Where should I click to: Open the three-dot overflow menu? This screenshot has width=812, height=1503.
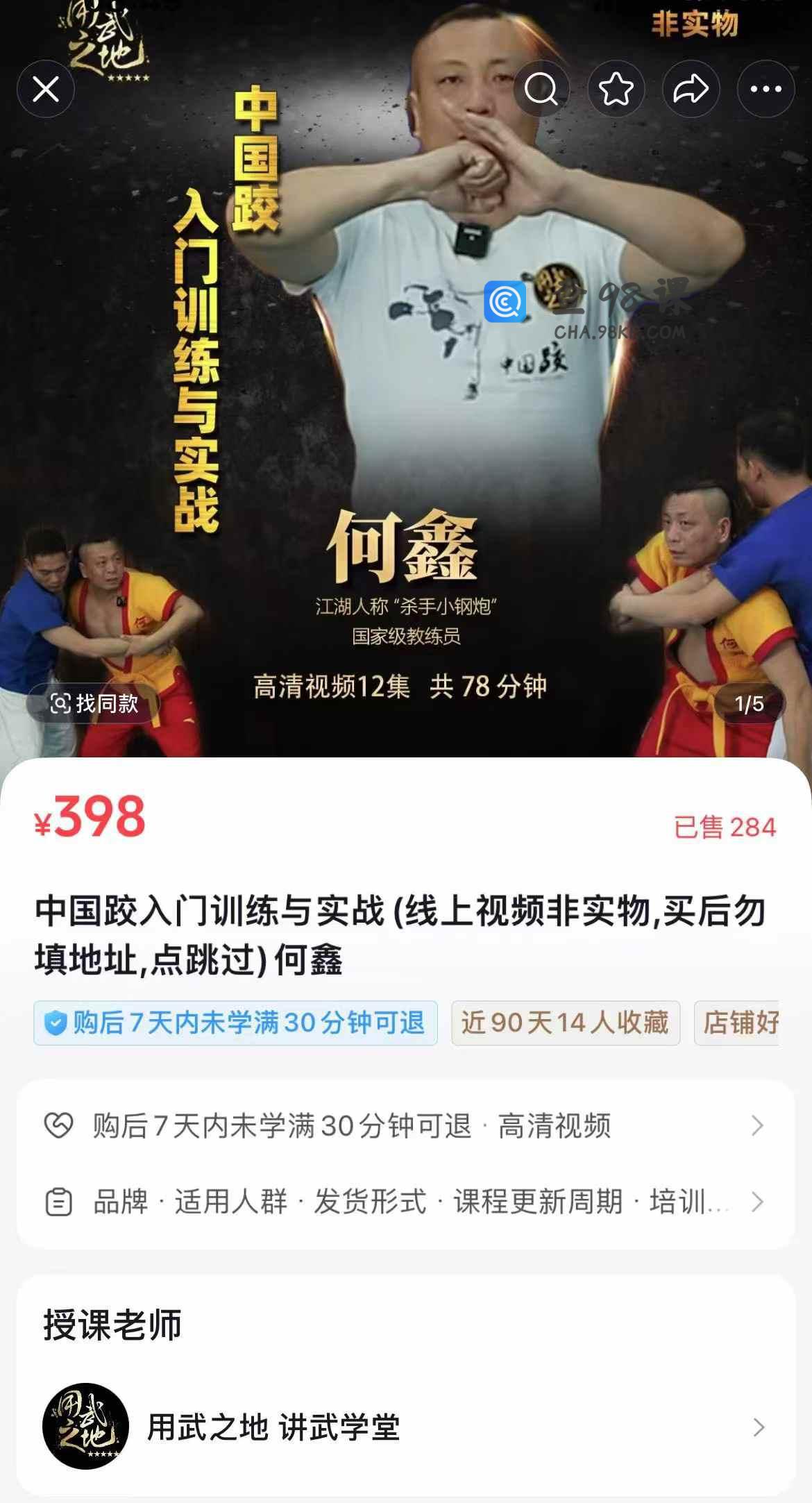tap(766, 89)
